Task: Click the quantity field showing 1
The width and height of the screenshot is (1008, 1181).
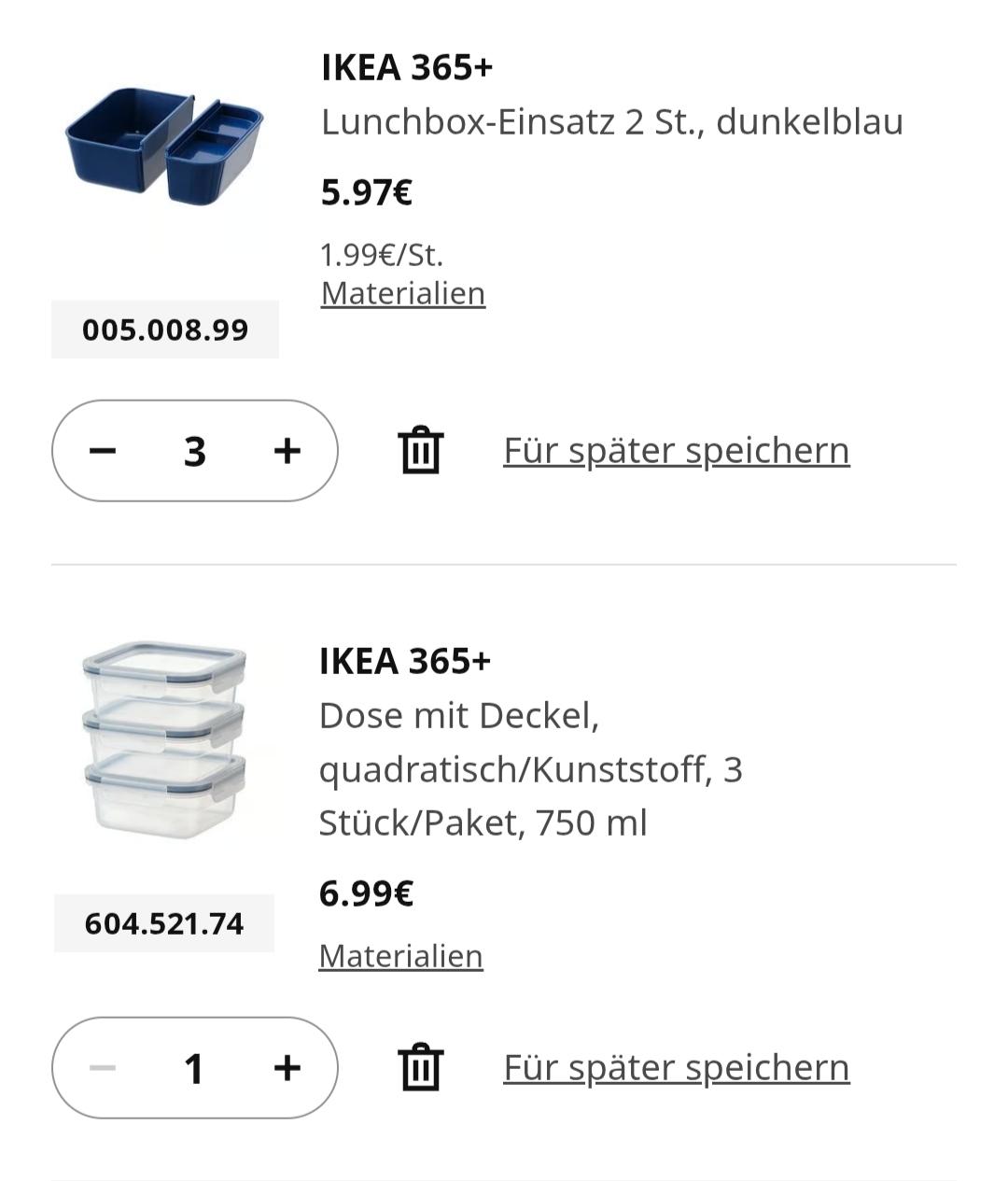Action: coord(194,1067)
